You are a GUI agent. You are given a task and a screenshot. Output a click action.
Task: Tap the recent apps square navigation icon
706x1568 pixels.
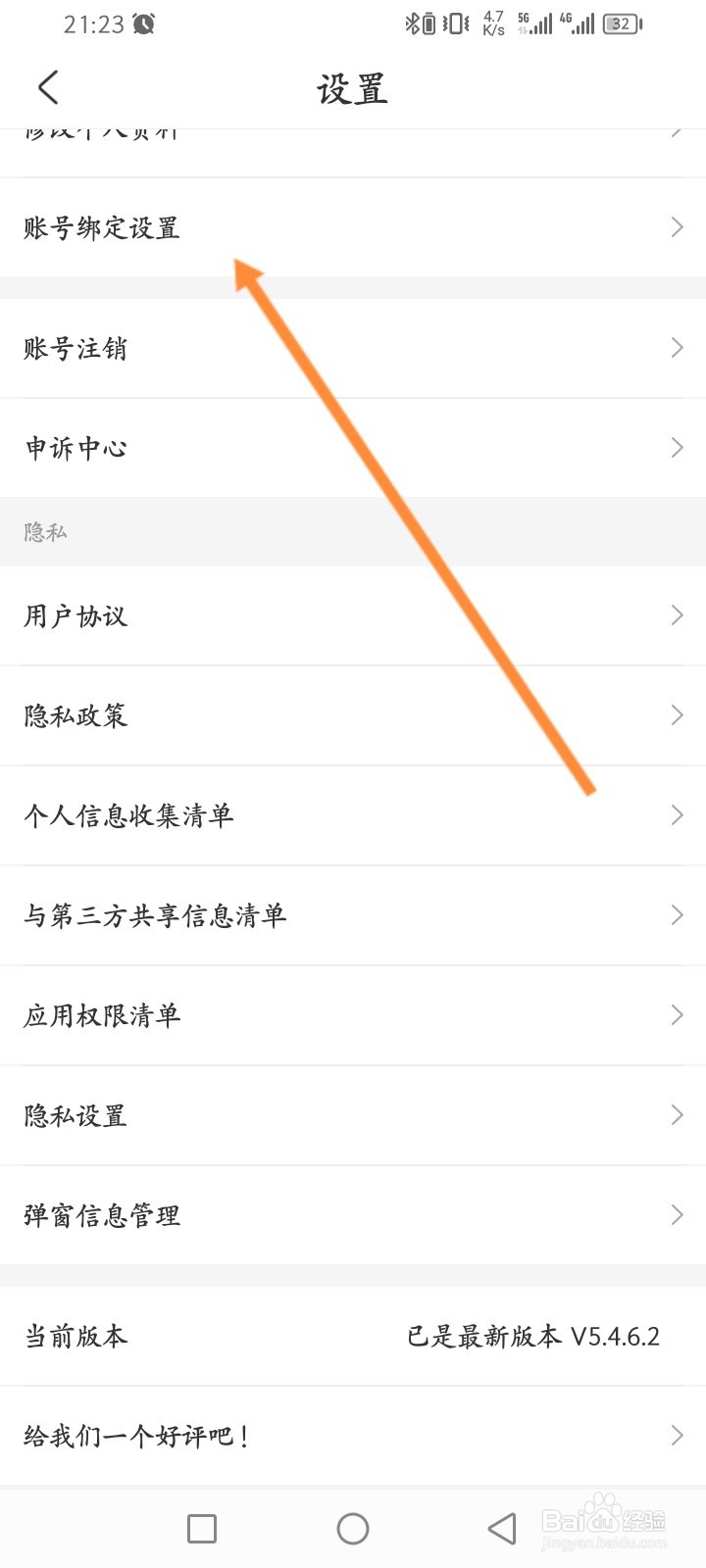201,1528
